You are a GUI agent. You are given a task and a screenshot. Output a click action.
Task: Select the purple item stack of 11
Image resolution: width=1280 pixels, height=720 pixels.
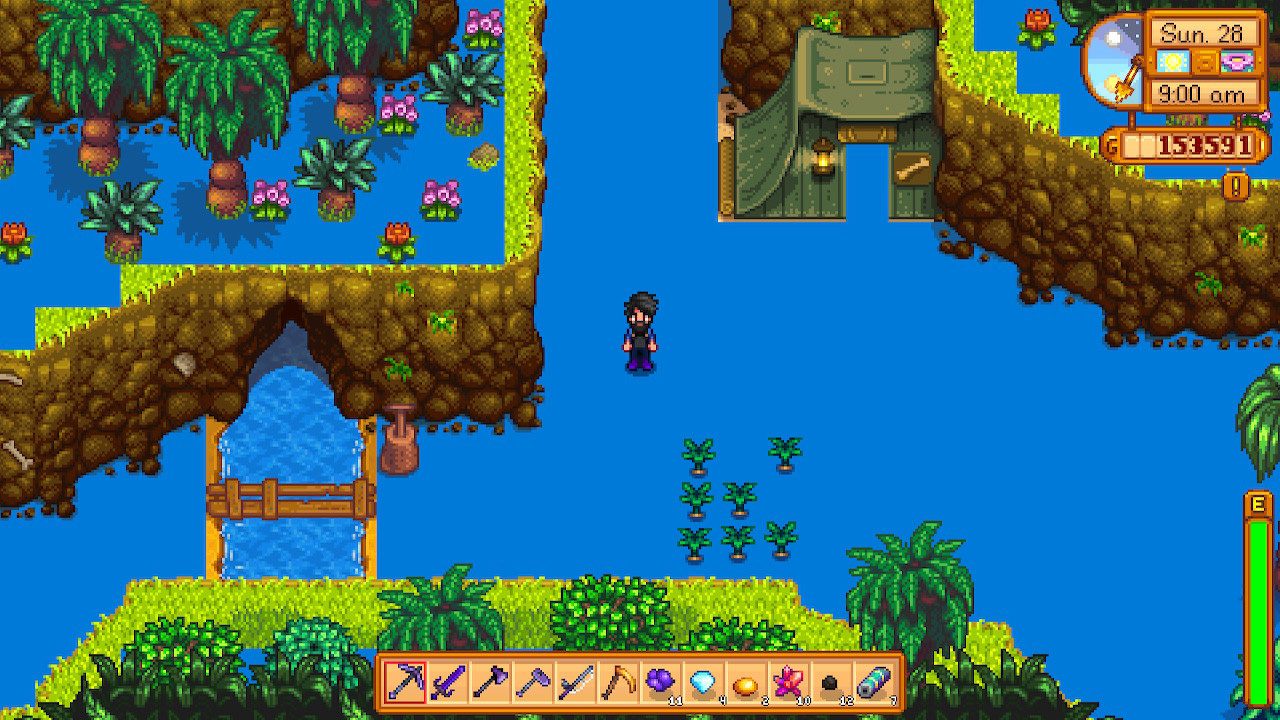pos(661,683)
